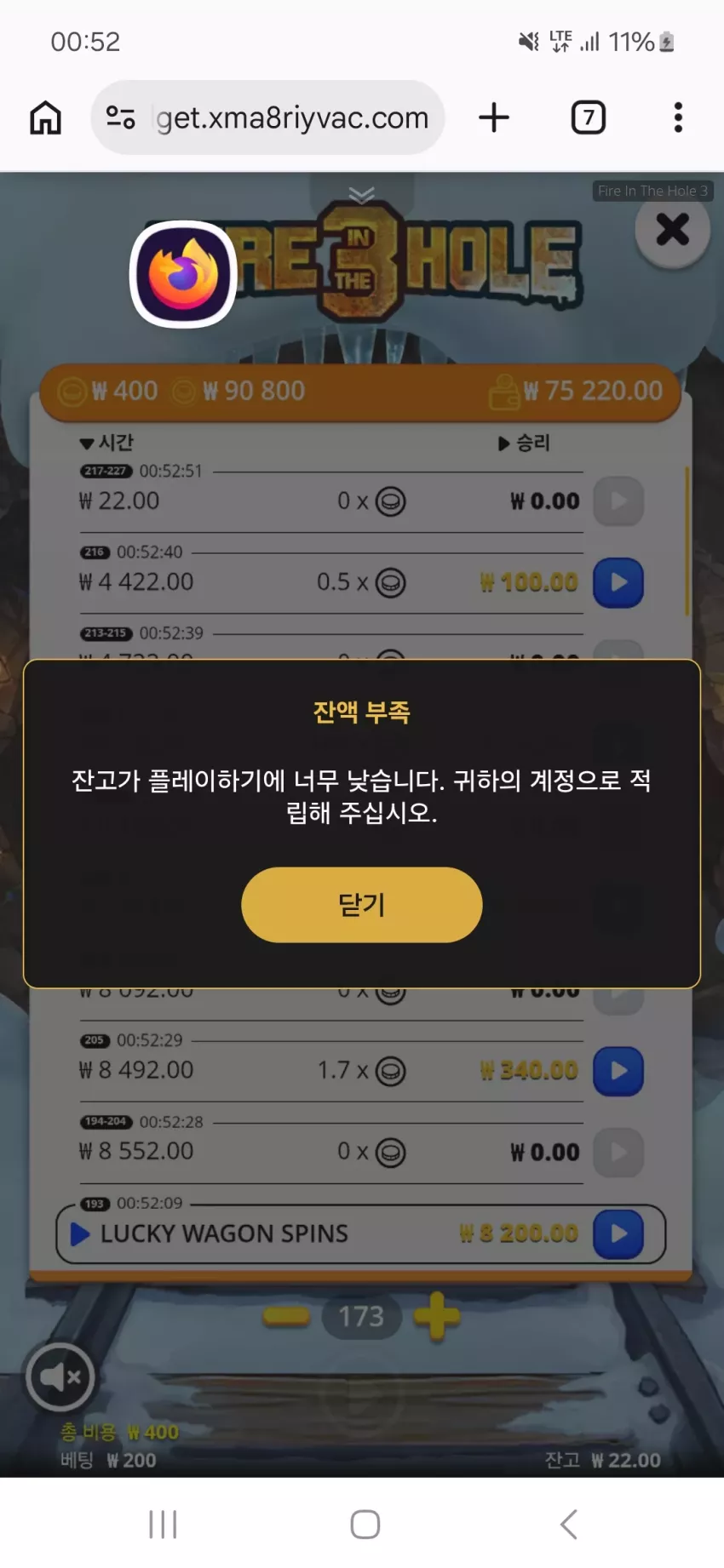Viewport: 724px width, 1568px height.
Task: Replay the Lucky Wagon Spins round
Action: [x=618, y=1233]
